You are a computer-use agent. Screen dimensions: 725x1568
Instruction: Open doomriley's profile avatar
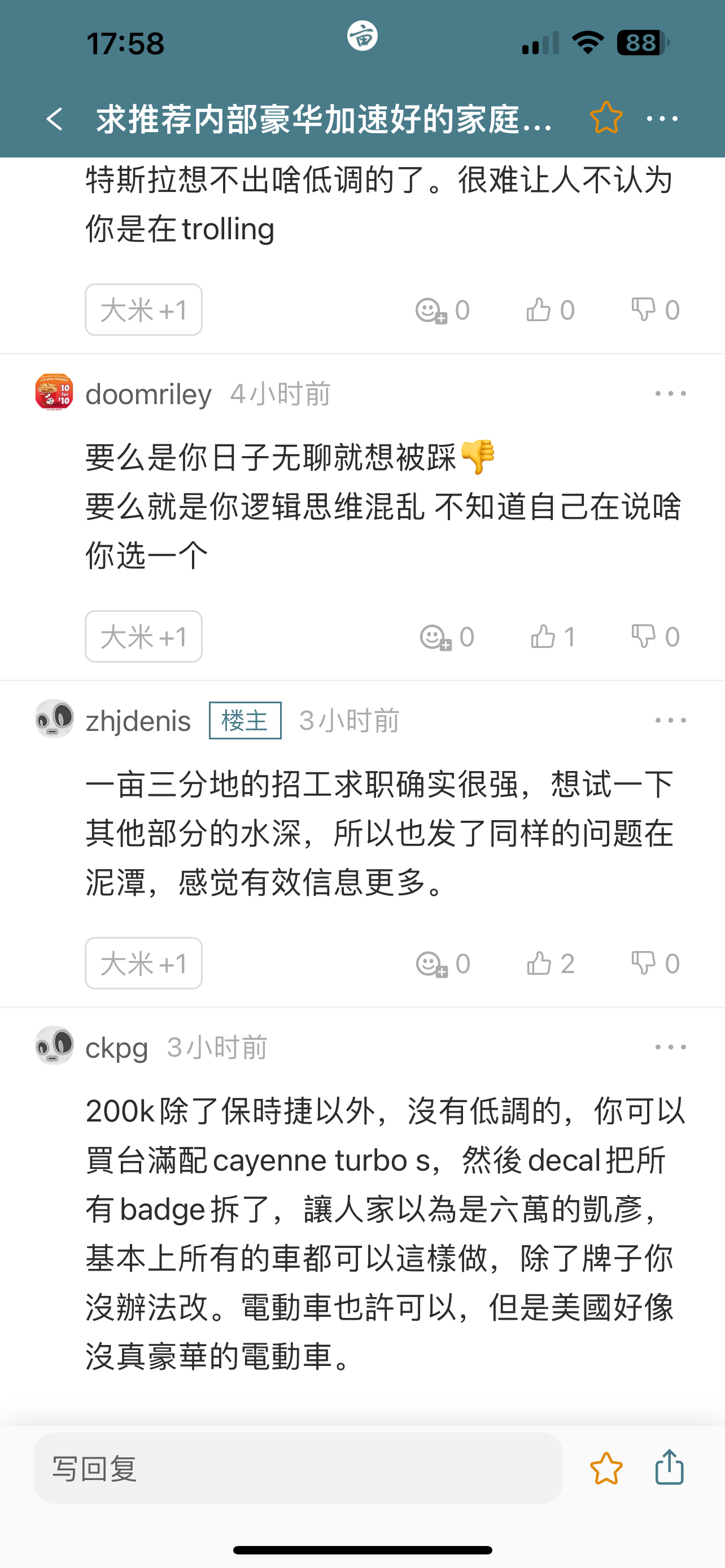tap(54, 393)
